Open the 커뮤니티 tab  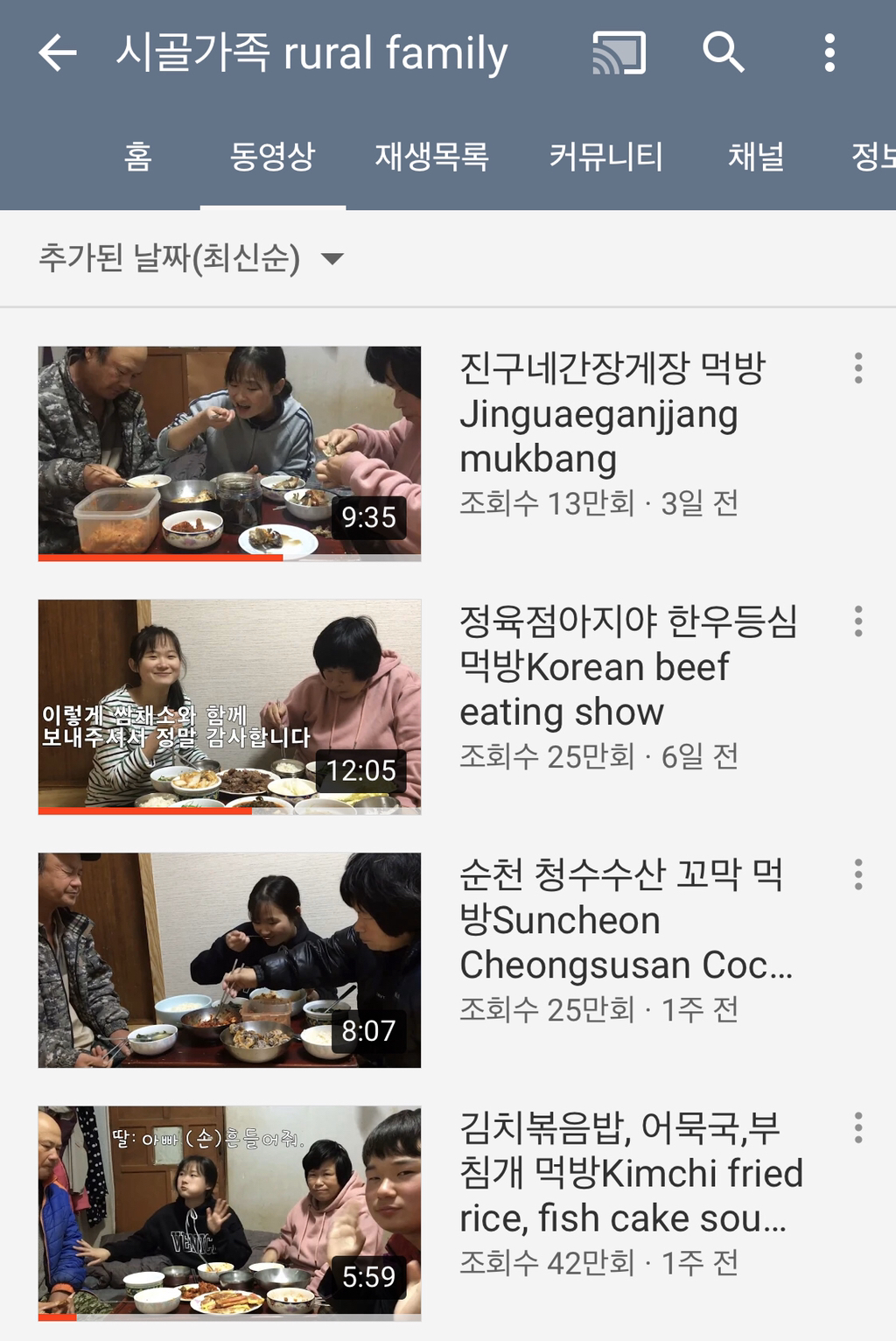(x=605, y=158)
